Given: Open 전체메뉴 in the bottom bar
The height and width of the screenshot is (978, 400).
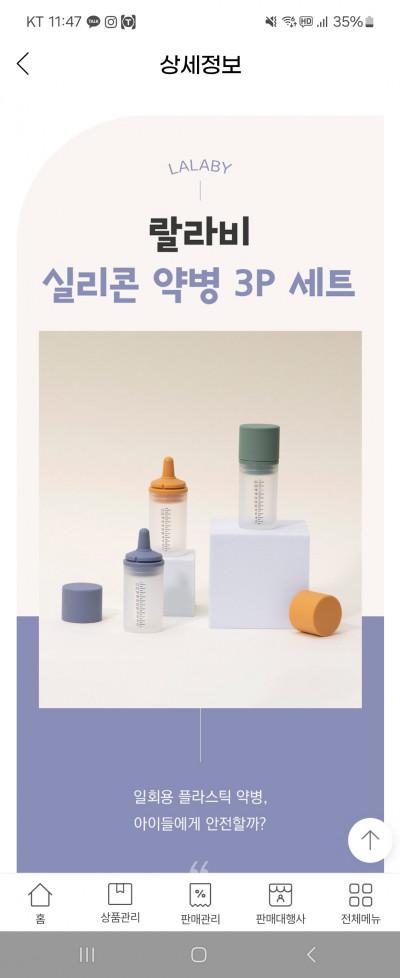Looking at the screenshot, I should pyautogui.click(x=360, y=903).
